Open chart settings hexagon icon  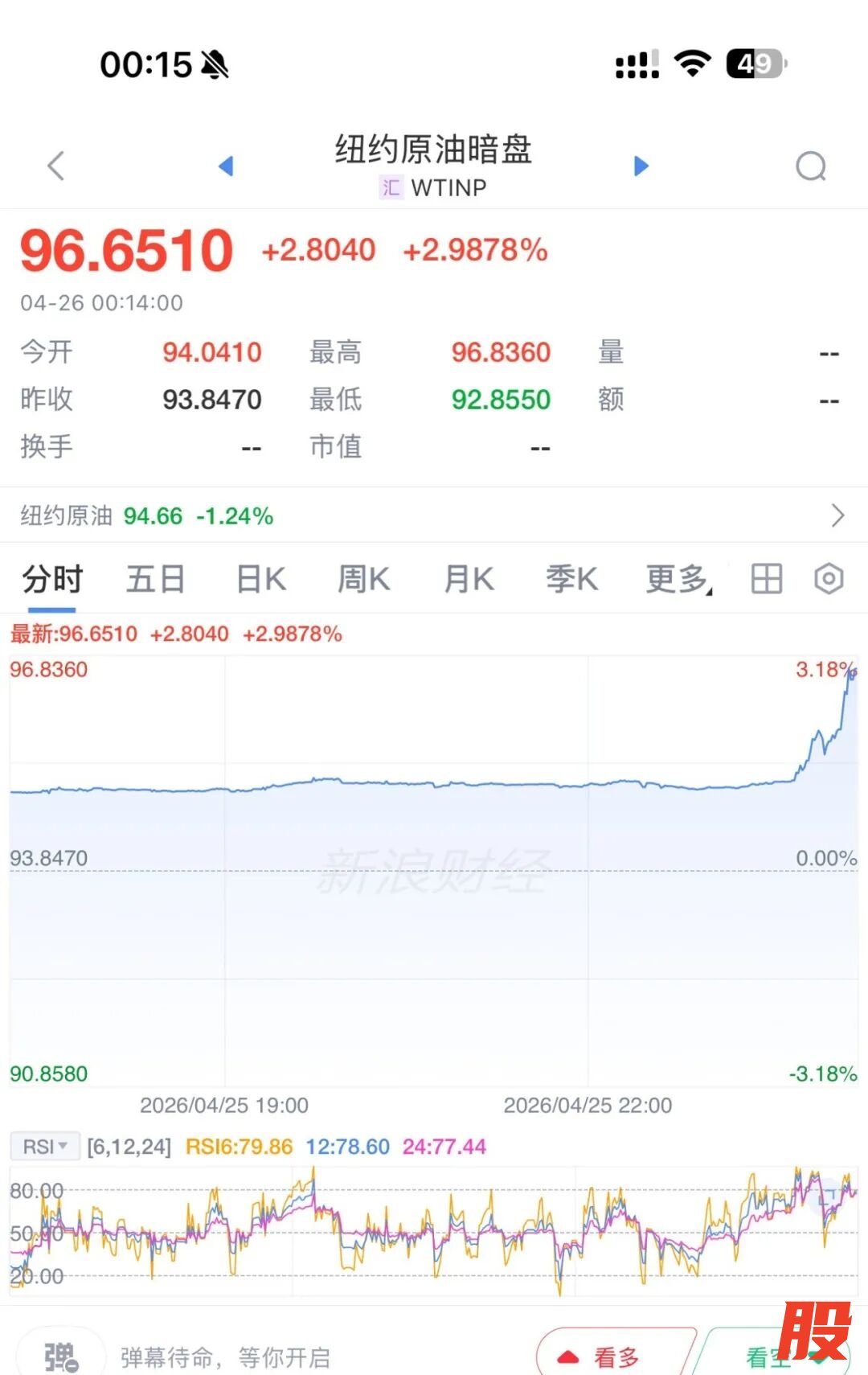pos(829,579)
